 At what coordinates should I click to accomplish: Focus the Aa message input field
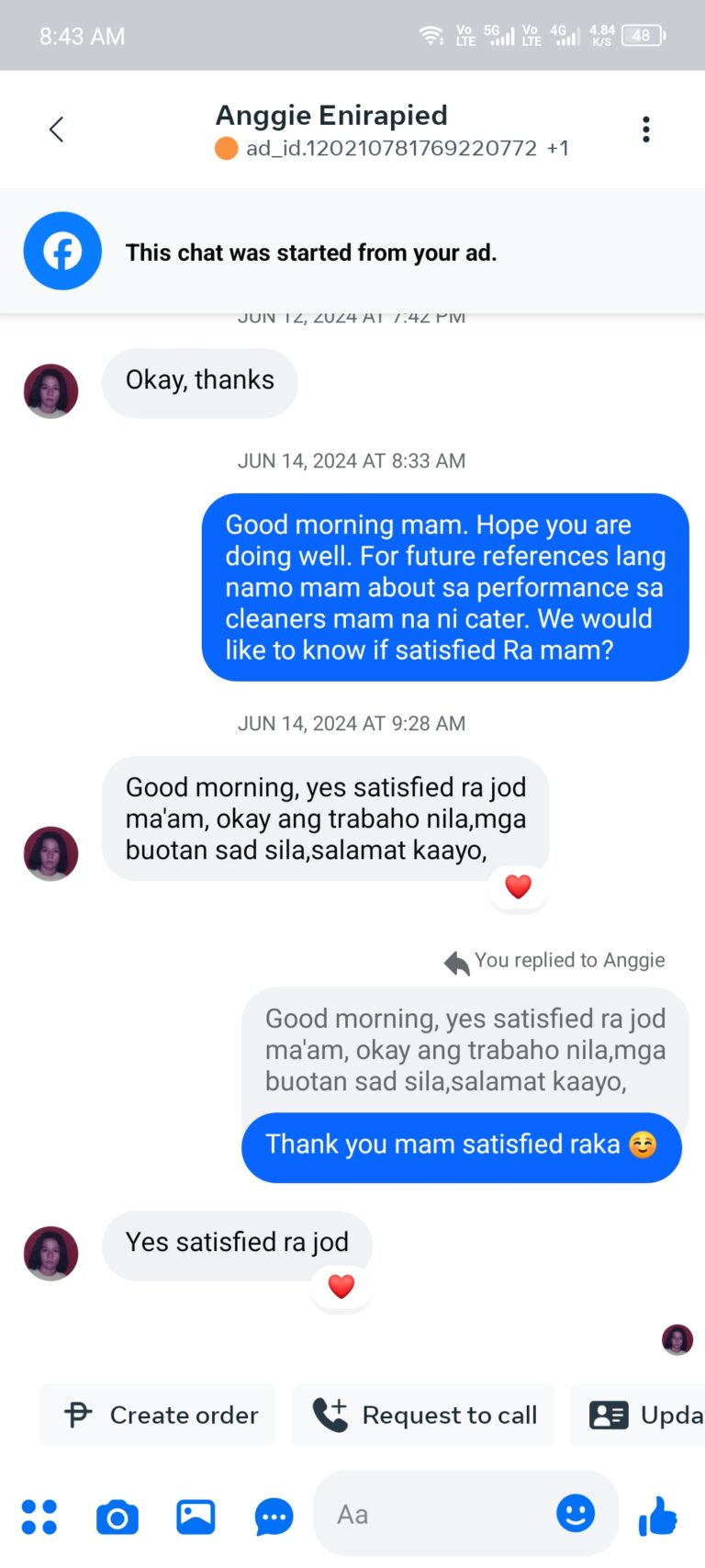tap(431, 1514)
